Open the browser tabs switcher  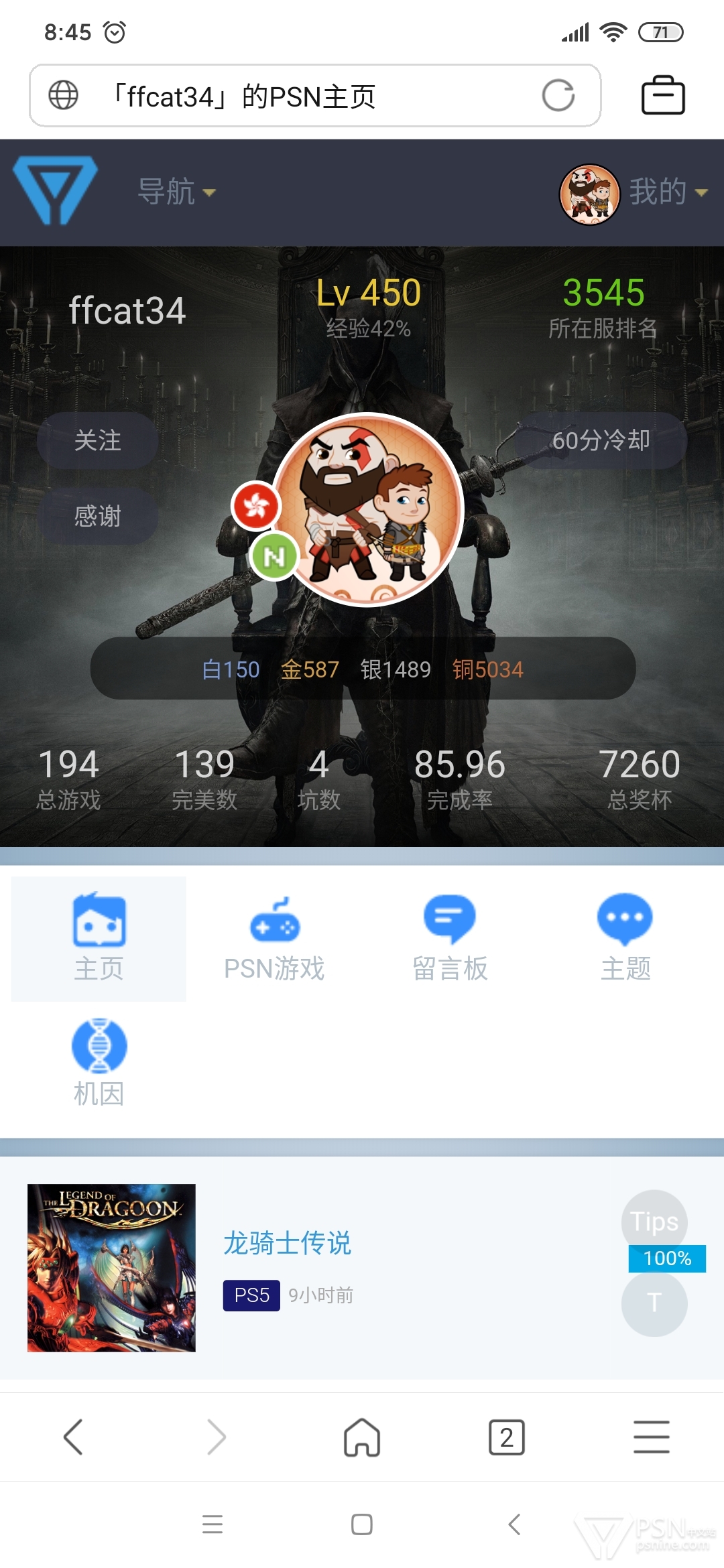507,1437
